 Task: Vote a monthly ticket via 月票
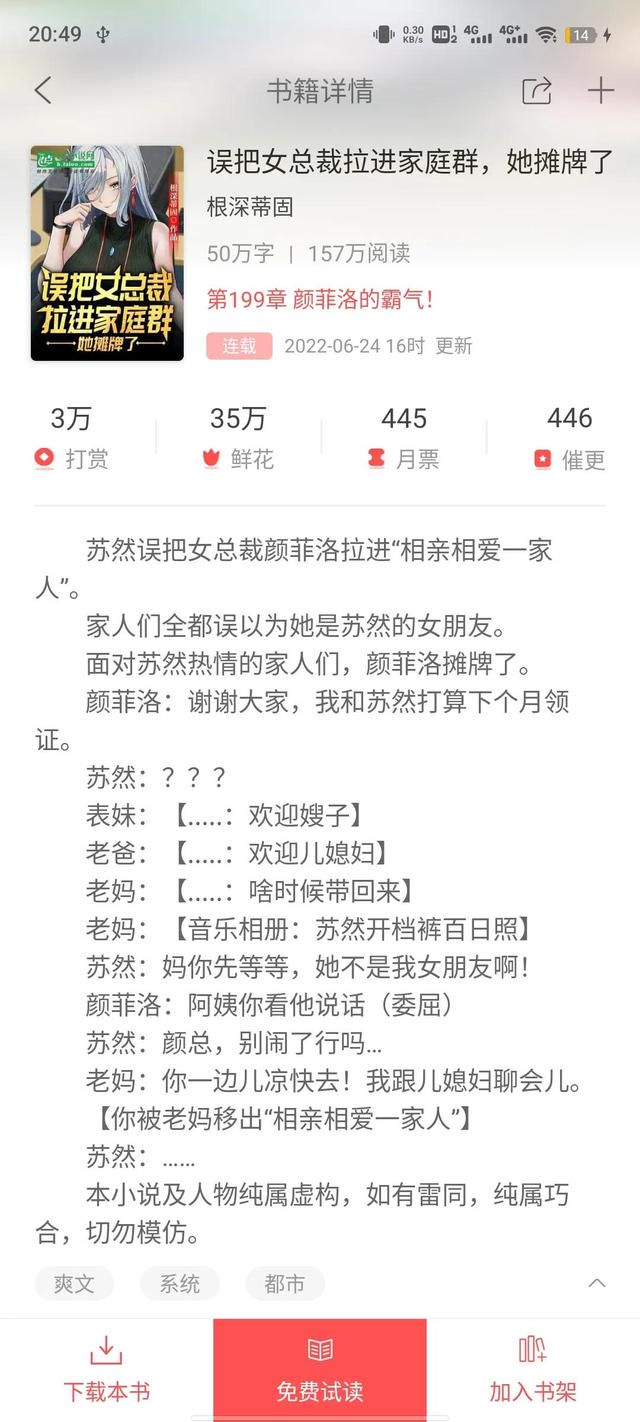tap(404, 438)
